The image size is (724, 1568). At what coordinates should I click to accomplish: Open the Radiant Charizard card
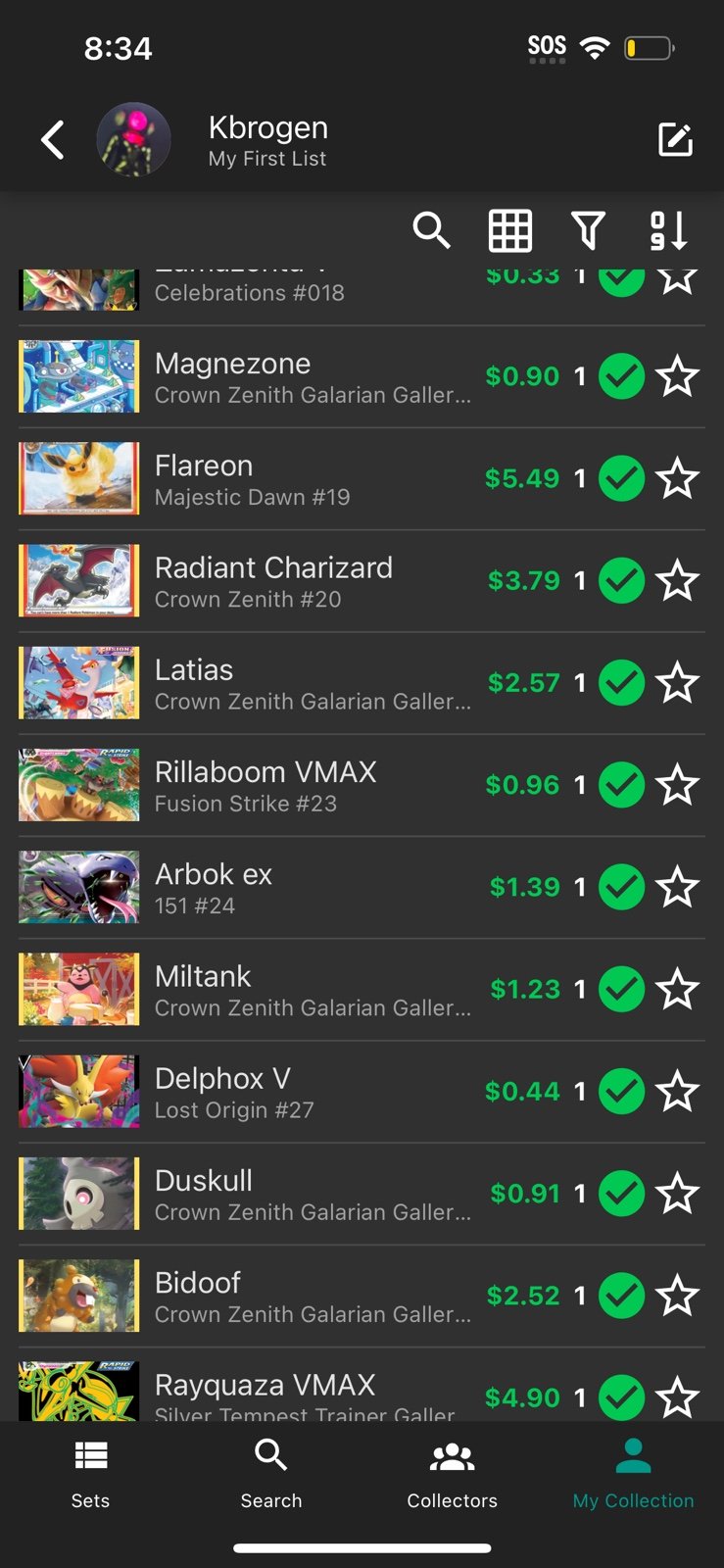tap(362, 581)
